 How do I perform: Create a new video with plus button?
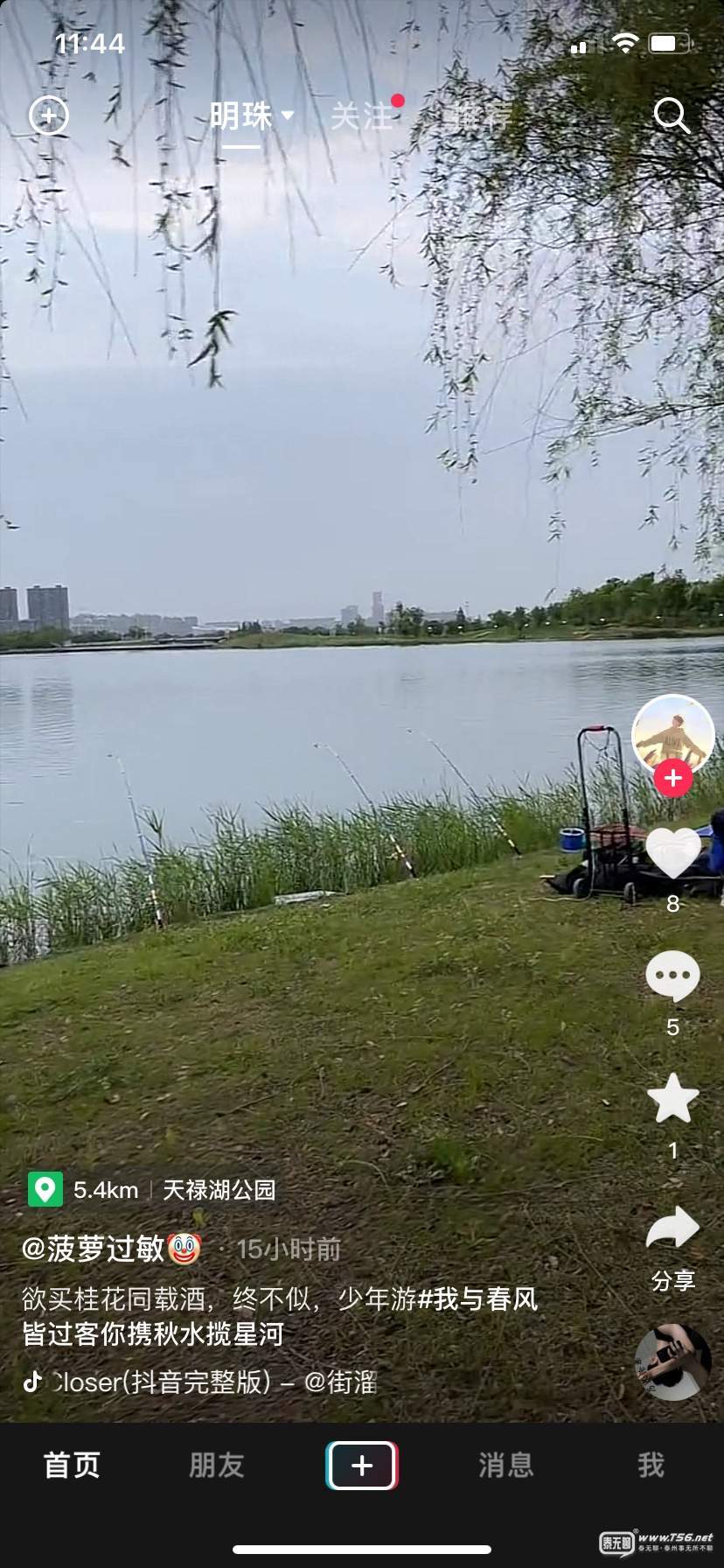click(x=362, y=1465)
